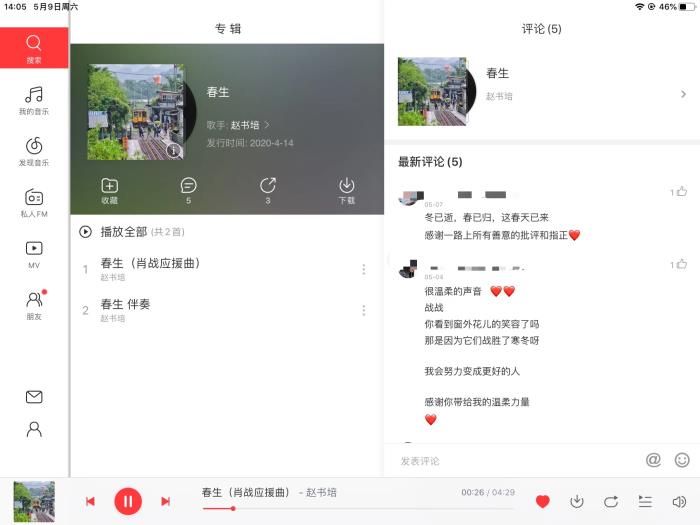Pause the current song
This screenshot has height=525, width=700.
point(128,501)
